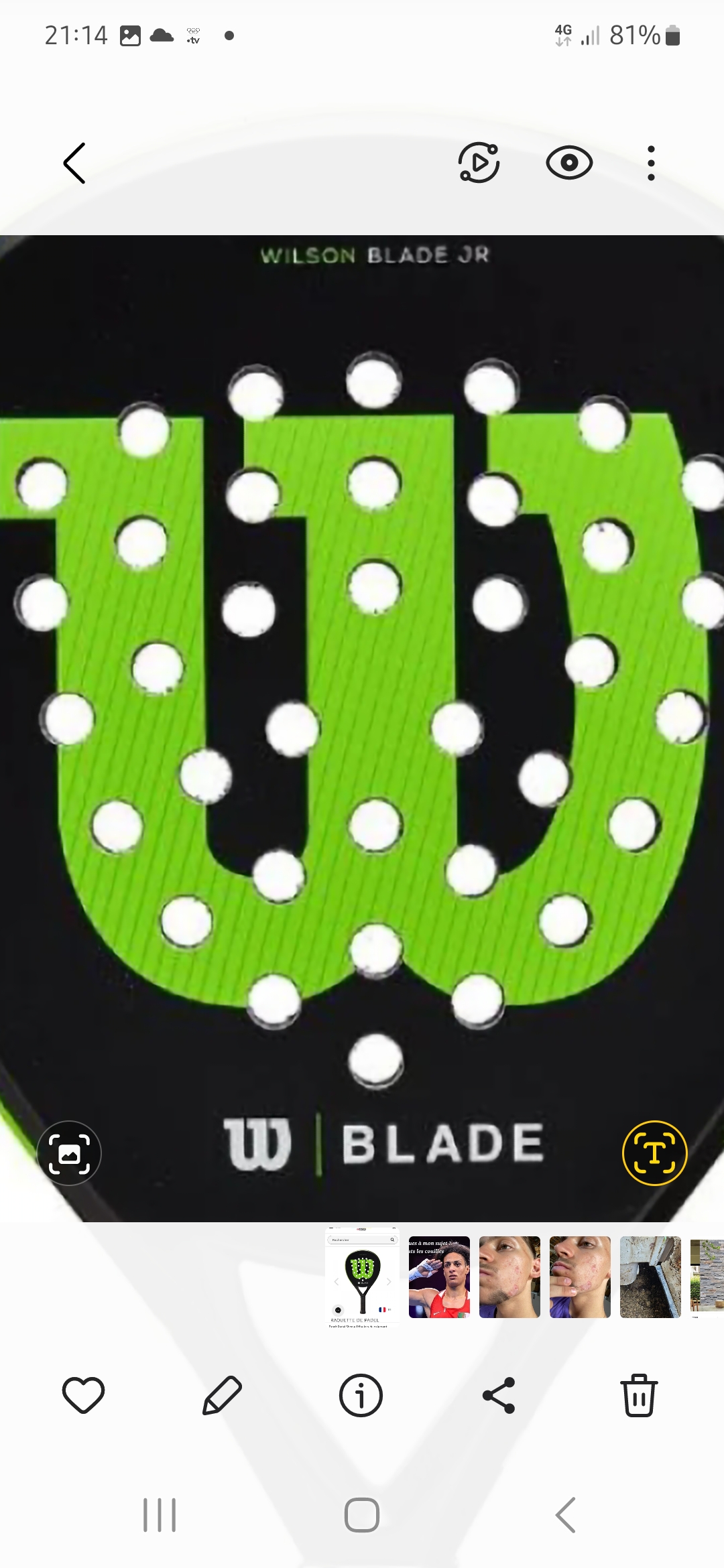Share this photo
724x1568 pixels.
pyautogui.click(x=499, y=1396)
